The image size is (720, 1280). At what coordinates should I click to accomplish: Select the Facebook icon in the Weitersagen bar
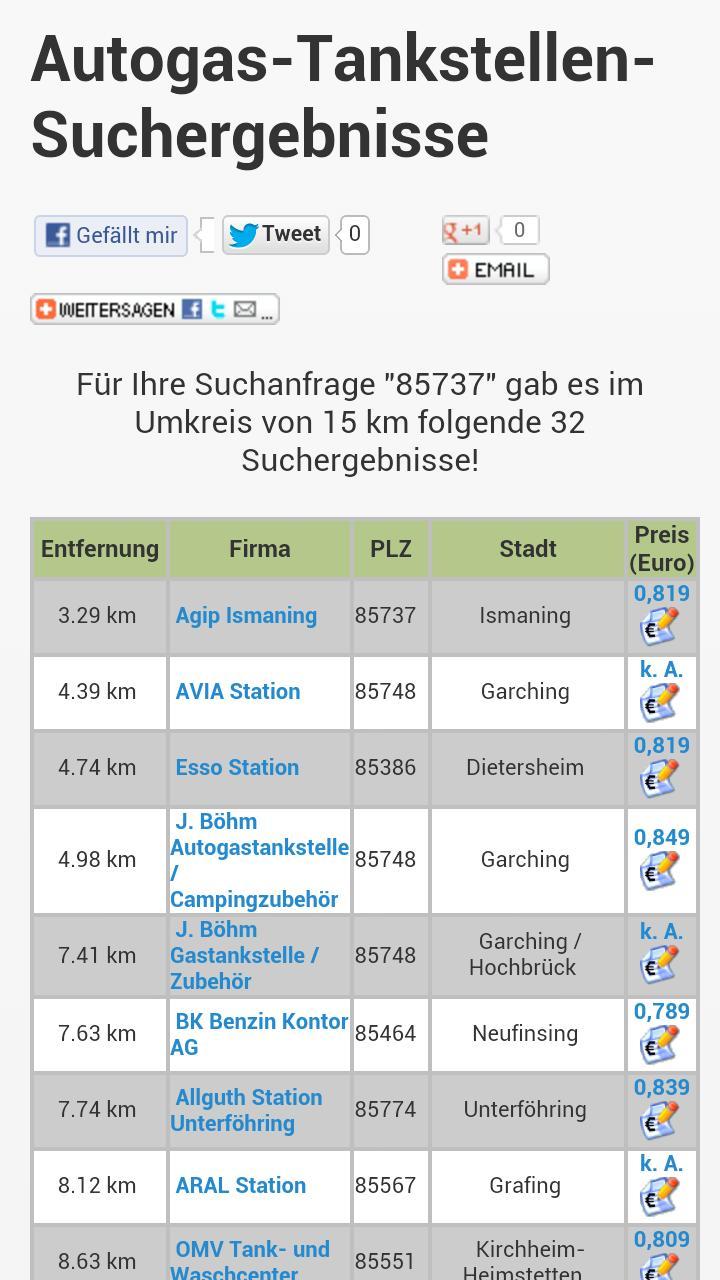coord(192,309)
